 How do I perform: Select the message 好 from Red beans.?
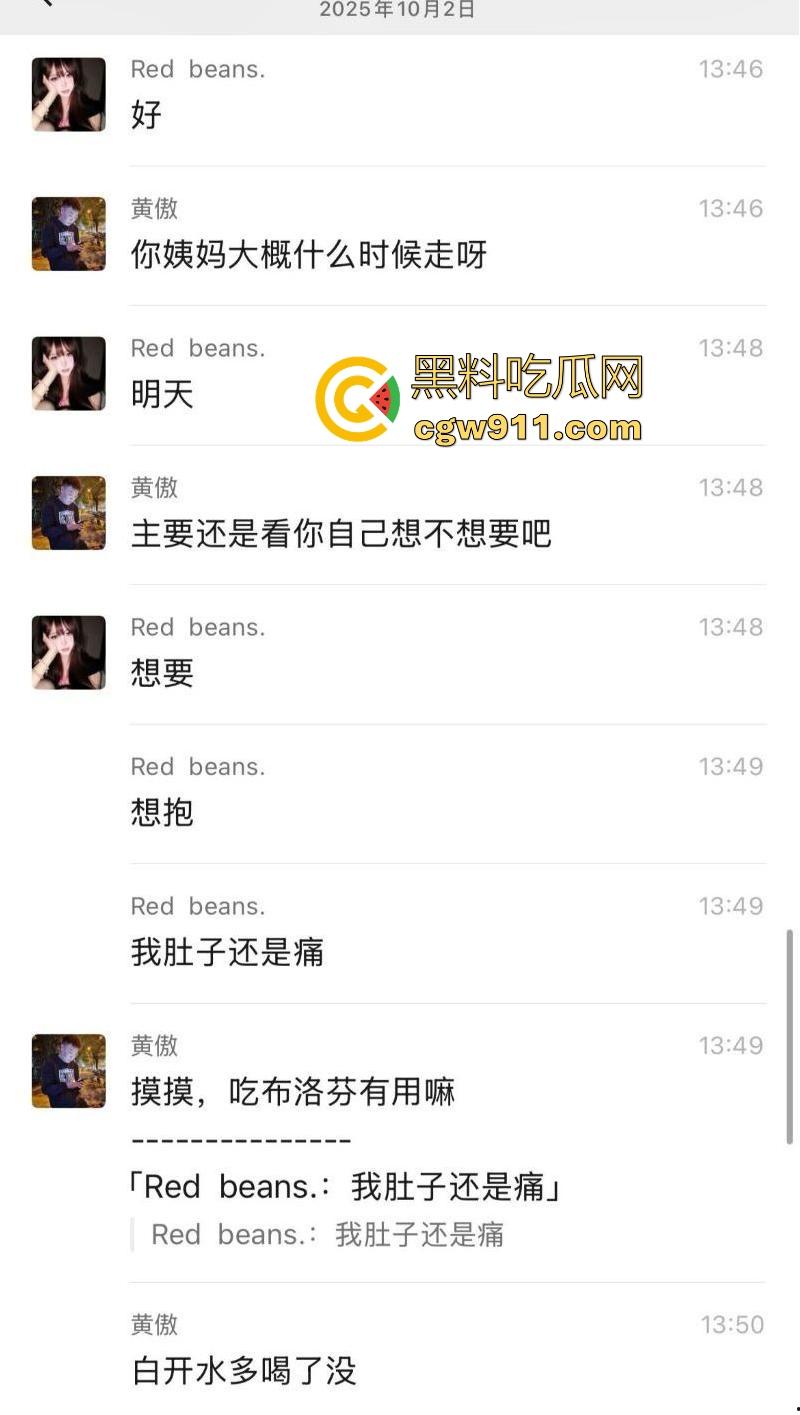144,115
